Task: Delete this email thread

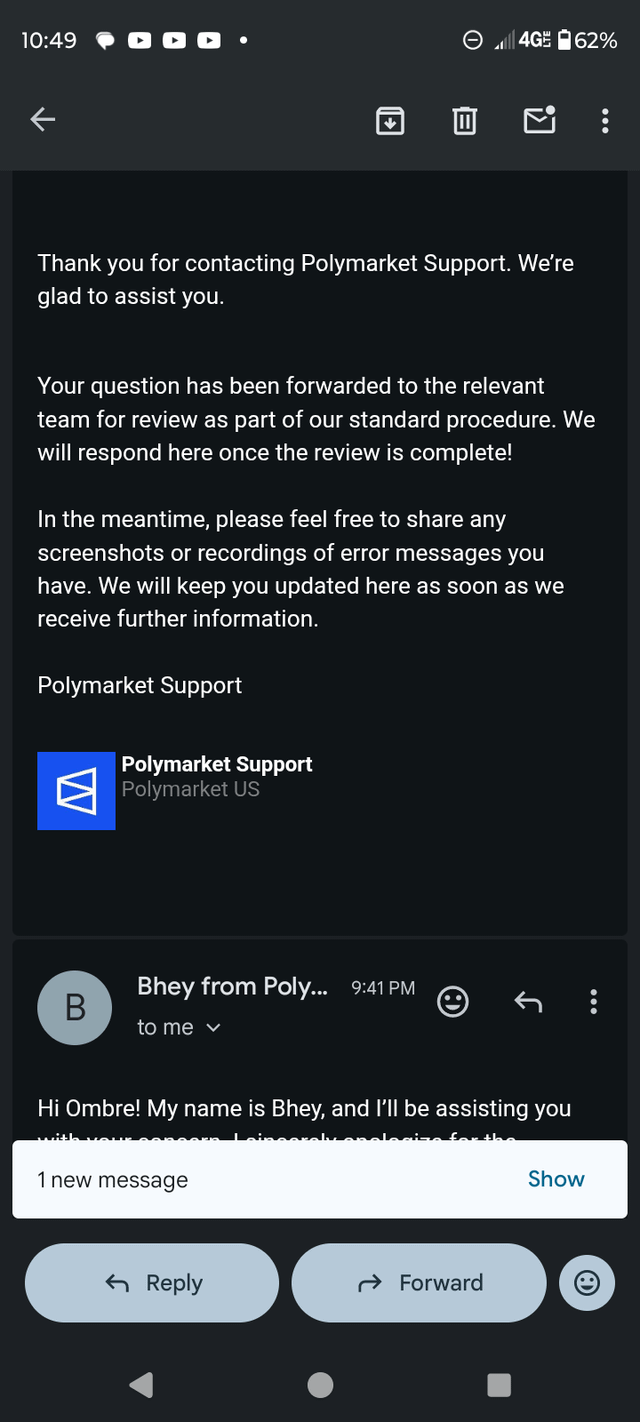Action: point(464,121)
